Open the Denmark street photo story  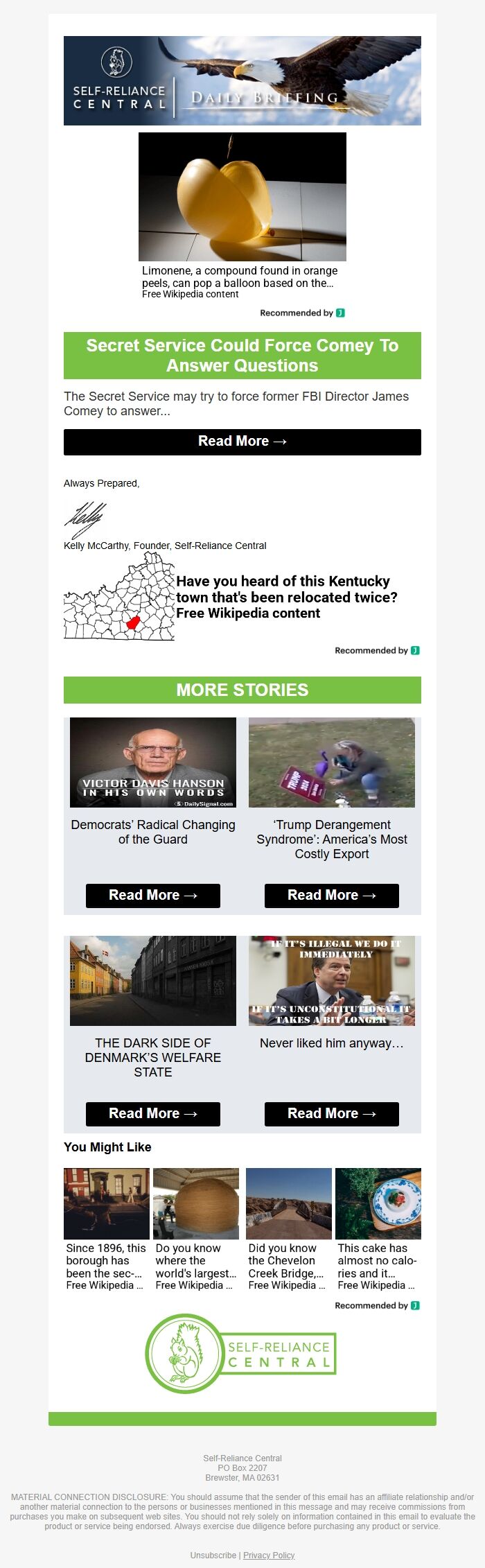point(153,981)
